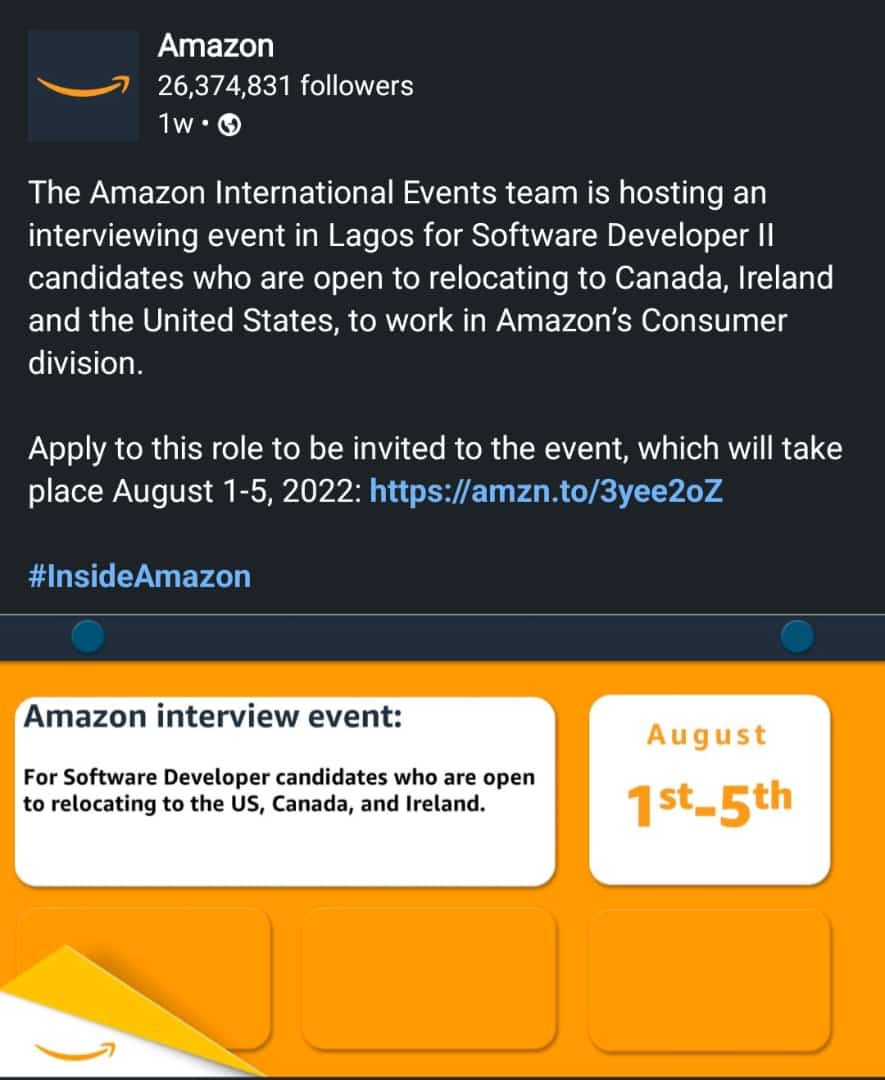
Task: Open the #InsideAmazon hashtag
Action: point(139,576)
